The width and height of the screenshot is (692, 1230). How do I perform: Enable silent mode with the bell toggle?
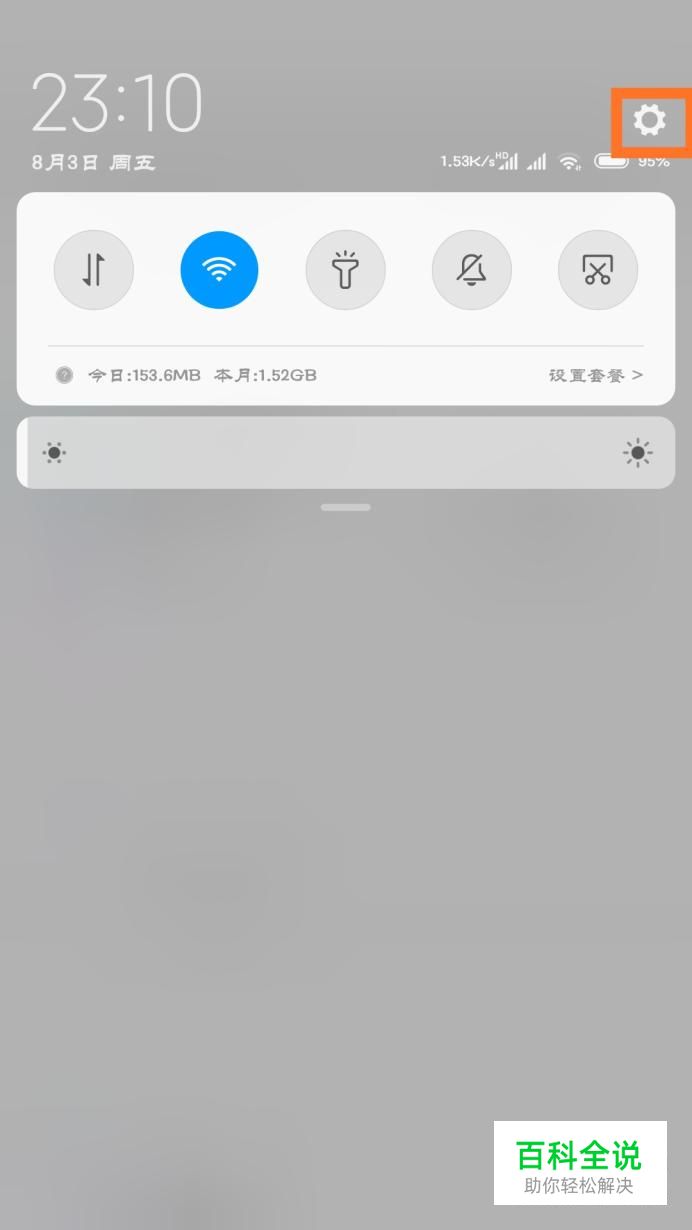click(471, 270)
